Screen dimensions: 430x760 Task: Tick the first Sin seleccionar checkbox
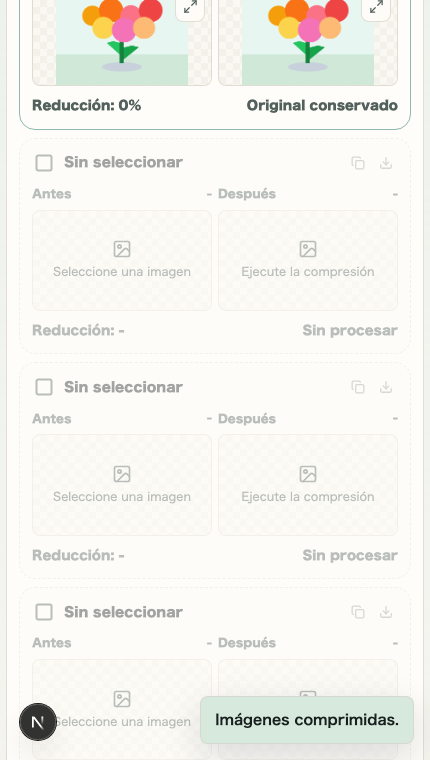point(44,163)
